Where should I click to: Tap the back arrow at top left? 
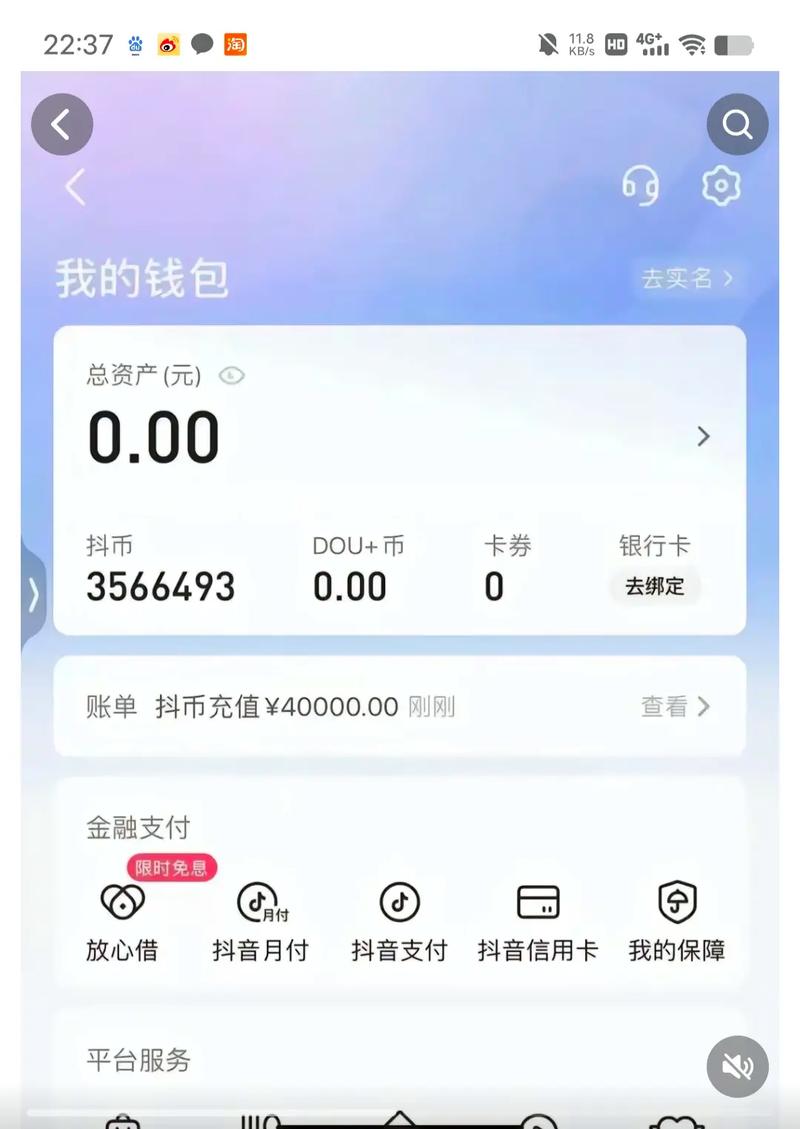tap(62, 123)
